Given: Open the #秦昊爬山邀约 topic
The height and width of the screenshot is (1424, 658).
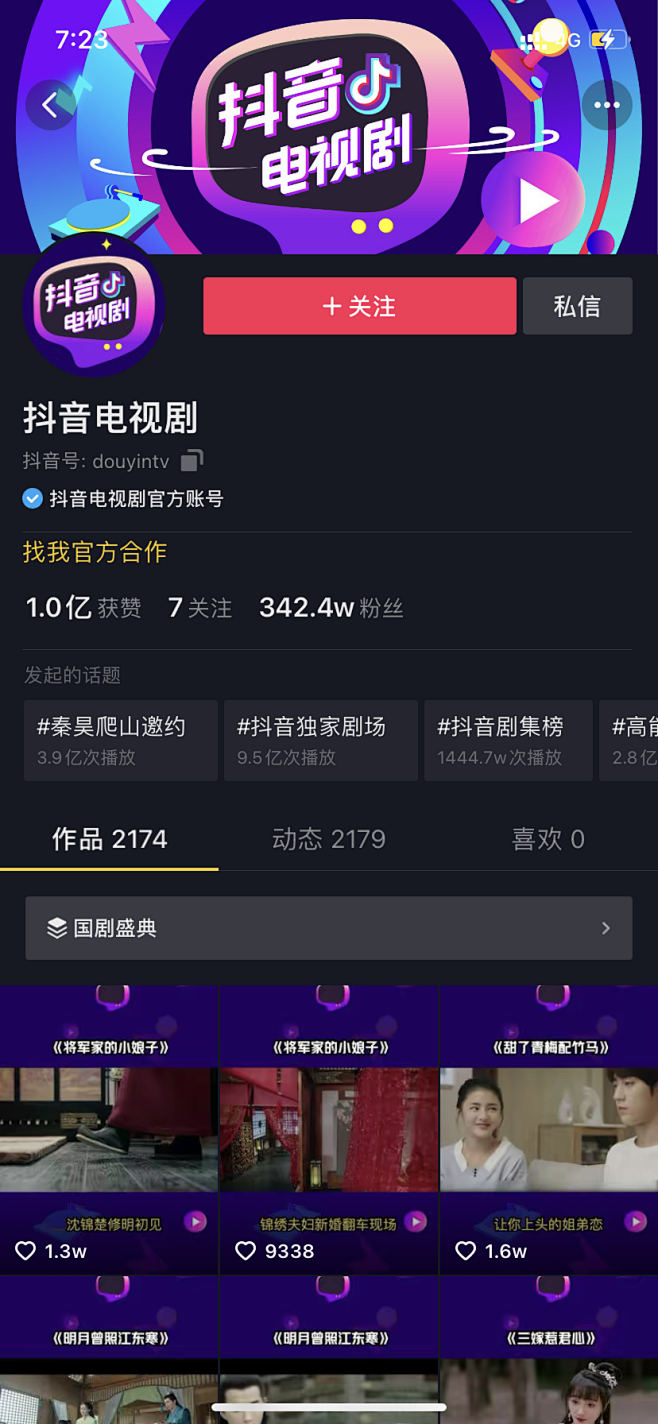Looking at the screenshot, I should (121, 740).
